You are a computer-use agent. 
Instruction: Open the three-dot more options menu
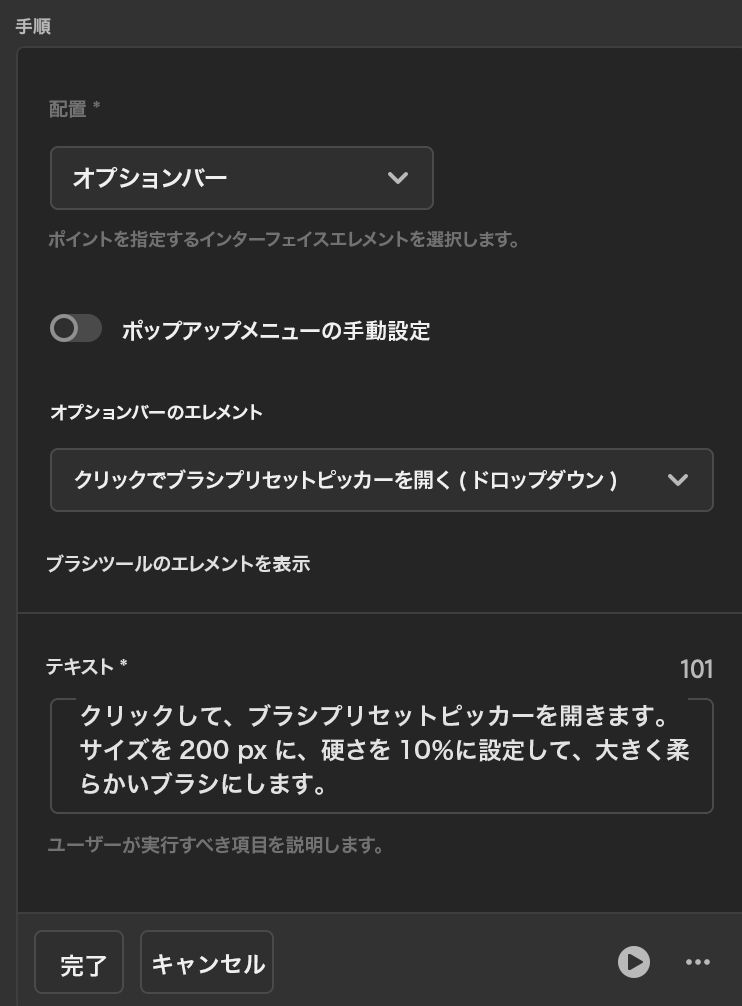698,962
